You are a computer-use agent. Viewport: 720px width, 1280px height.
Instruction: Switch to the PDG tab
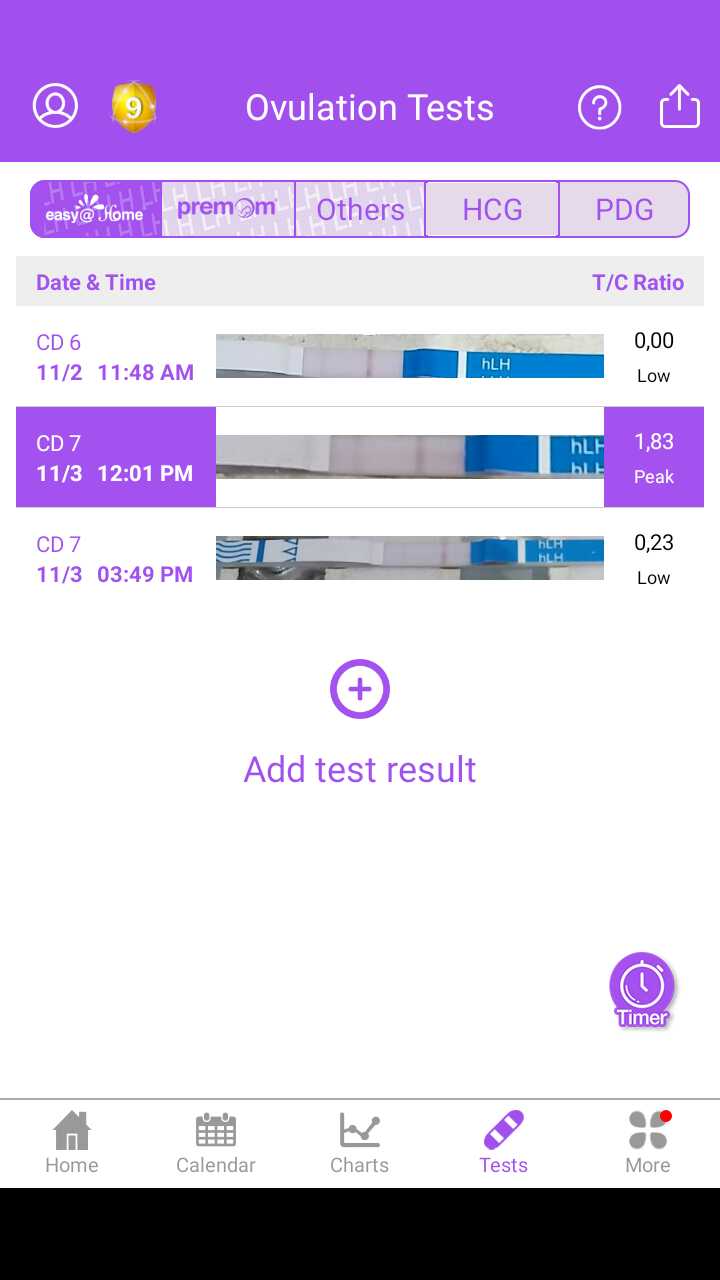[624, 209]
